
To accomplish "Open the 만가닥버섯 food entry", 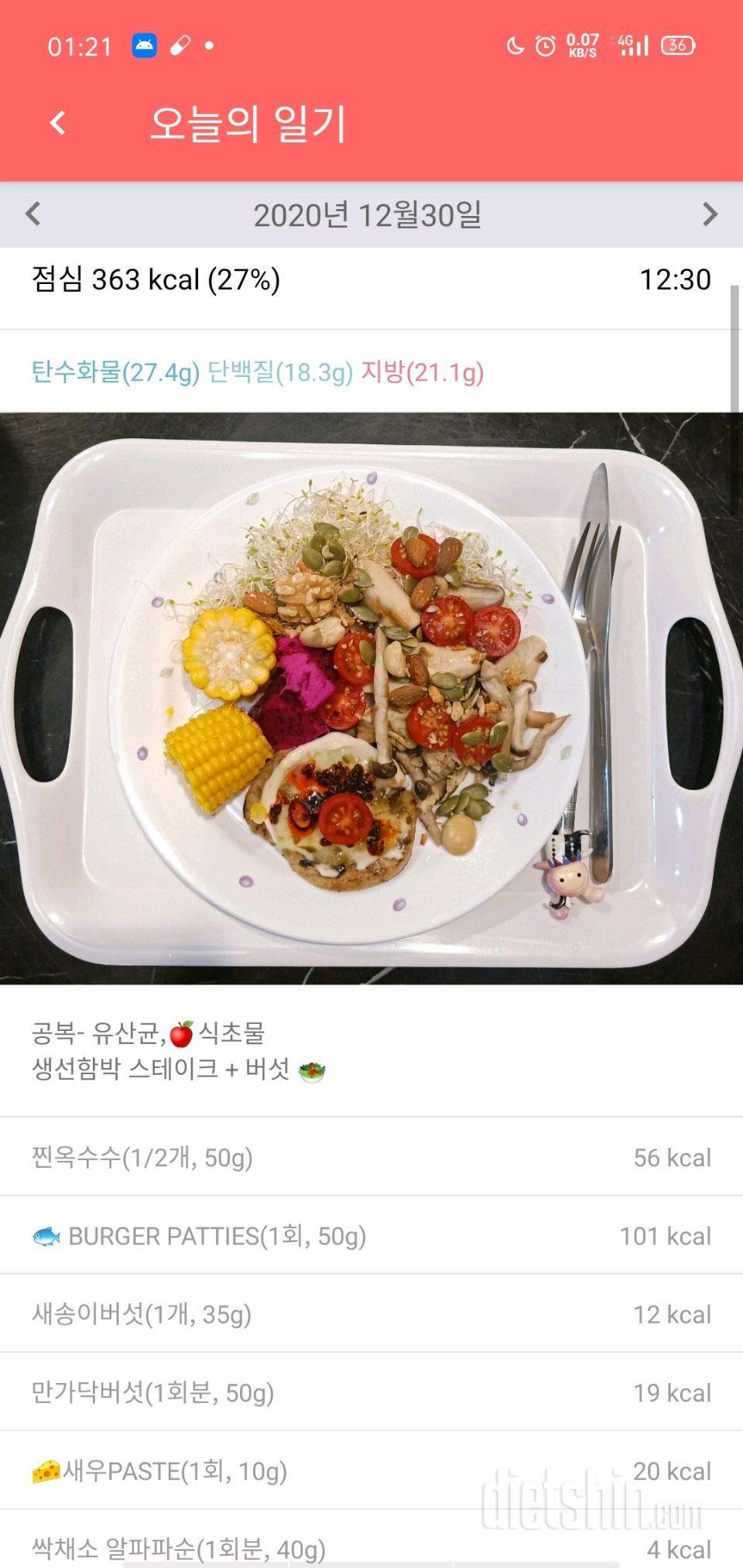I will click(370, 1392).
